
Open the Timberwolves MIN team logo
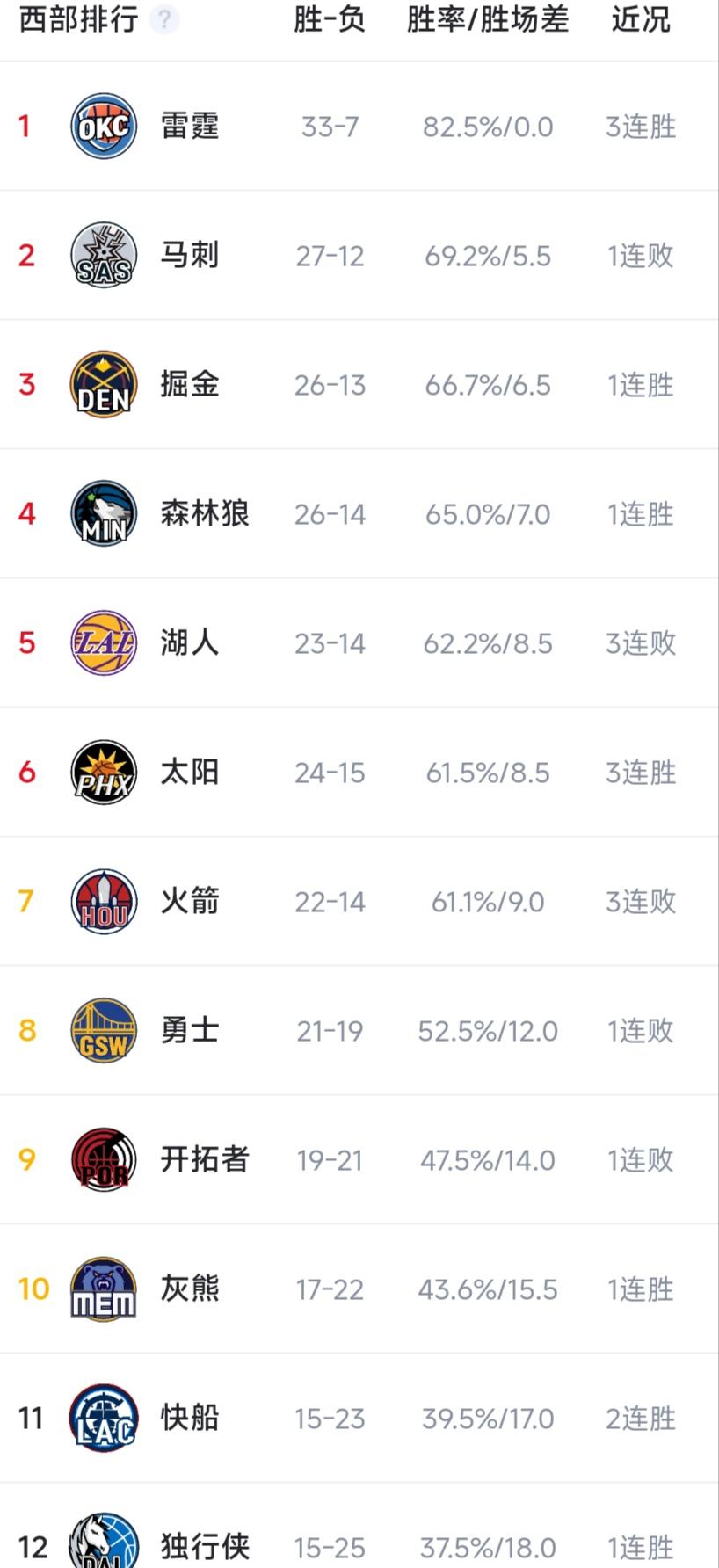(x=103, y=513)
